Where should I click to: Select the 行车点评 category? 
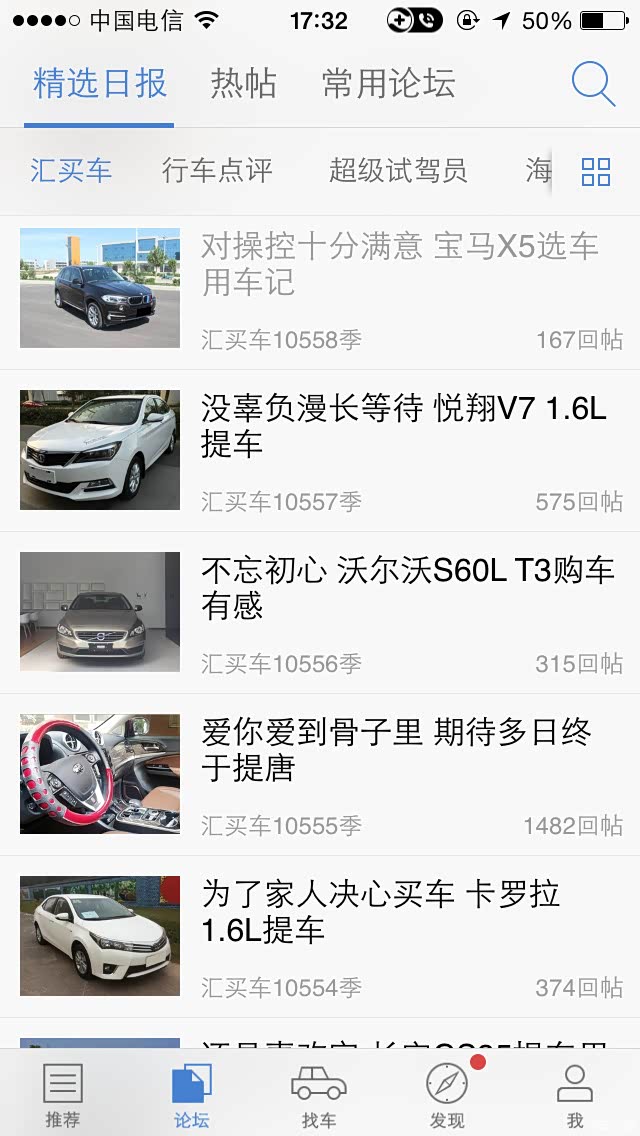tap(217, 171)
